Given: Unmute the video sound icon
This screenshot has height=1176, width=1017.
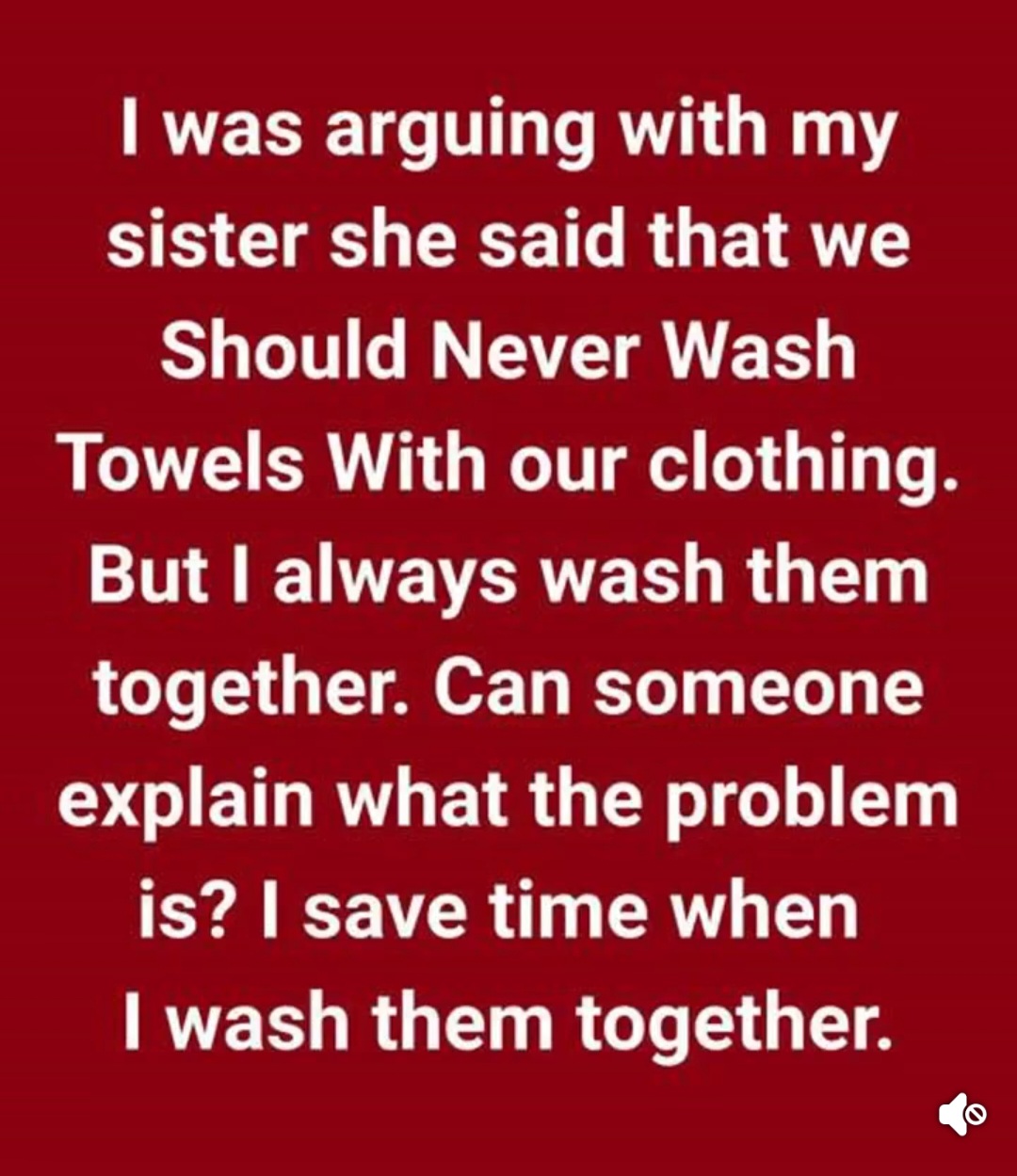Looking at the screenshot, I should coord(960,1115).
